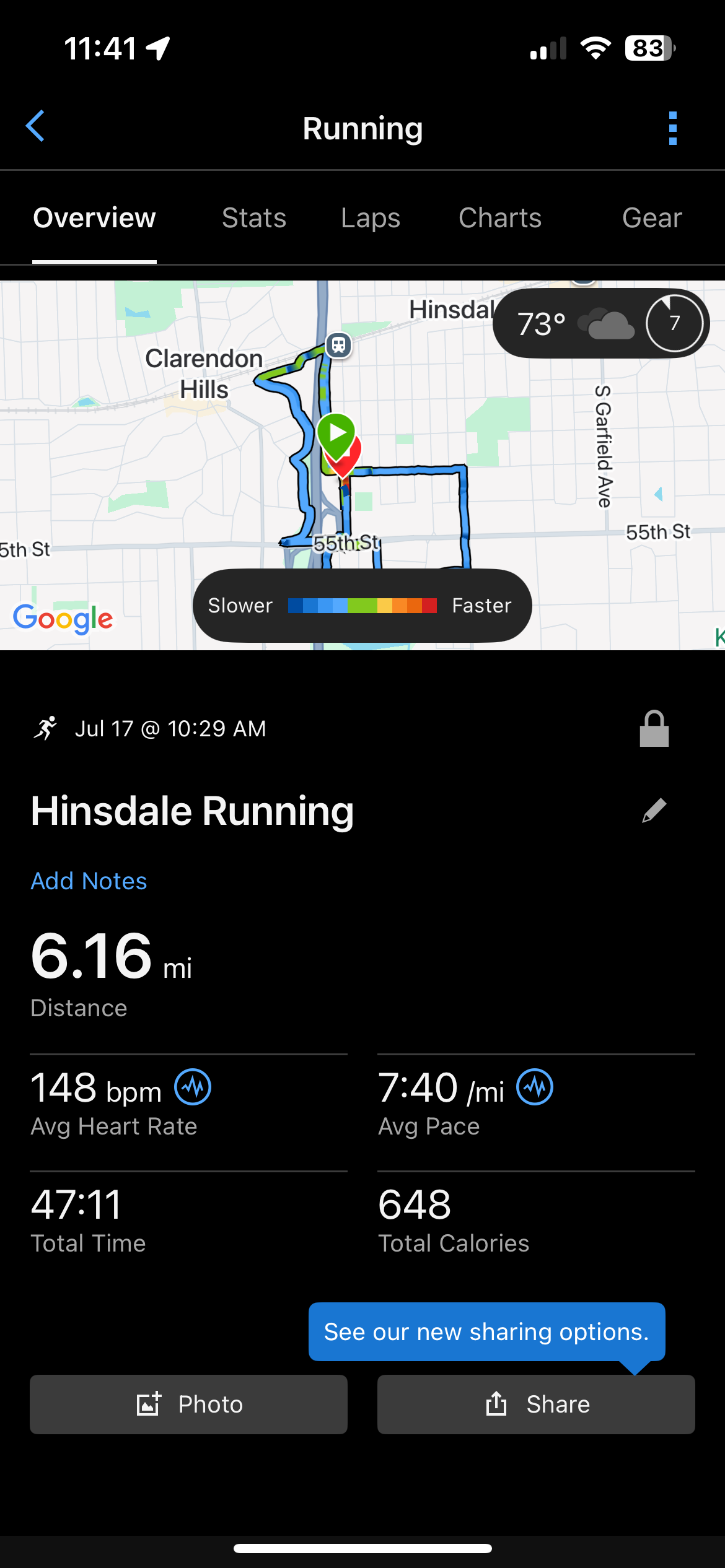Switch to the Laps tab
Screen dimensions: 725x1568
point(371,218)
